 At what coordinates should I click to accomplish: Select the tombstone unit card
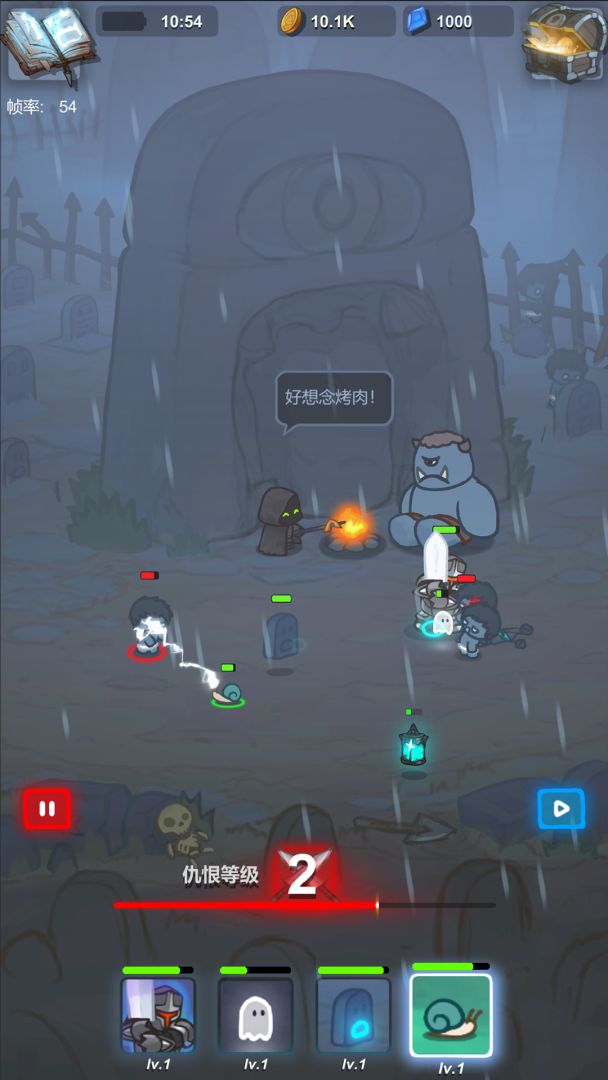353,1014
